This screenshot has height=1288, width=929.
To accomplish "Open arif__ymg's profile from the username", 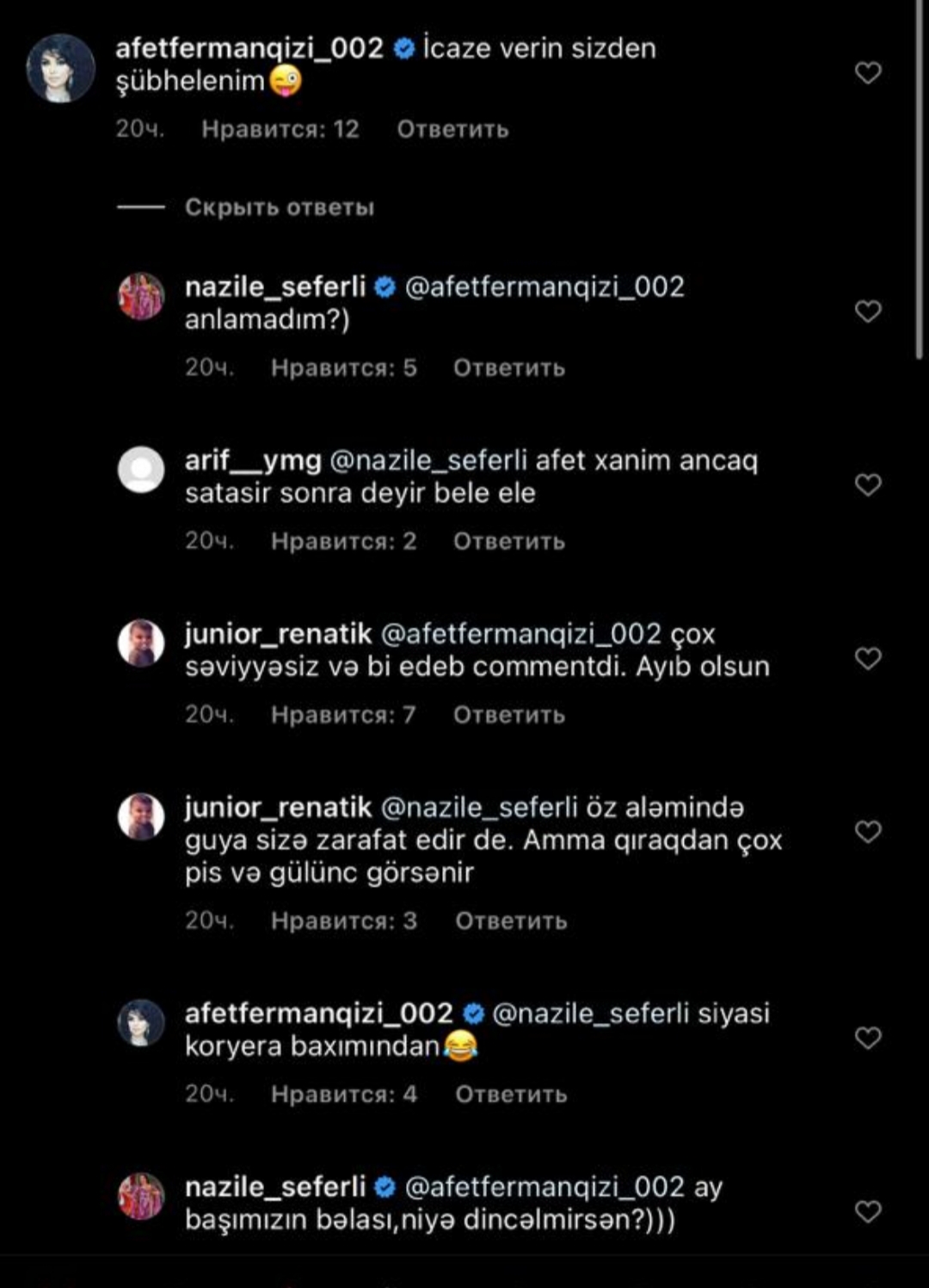I will click(x=252, y=460).
